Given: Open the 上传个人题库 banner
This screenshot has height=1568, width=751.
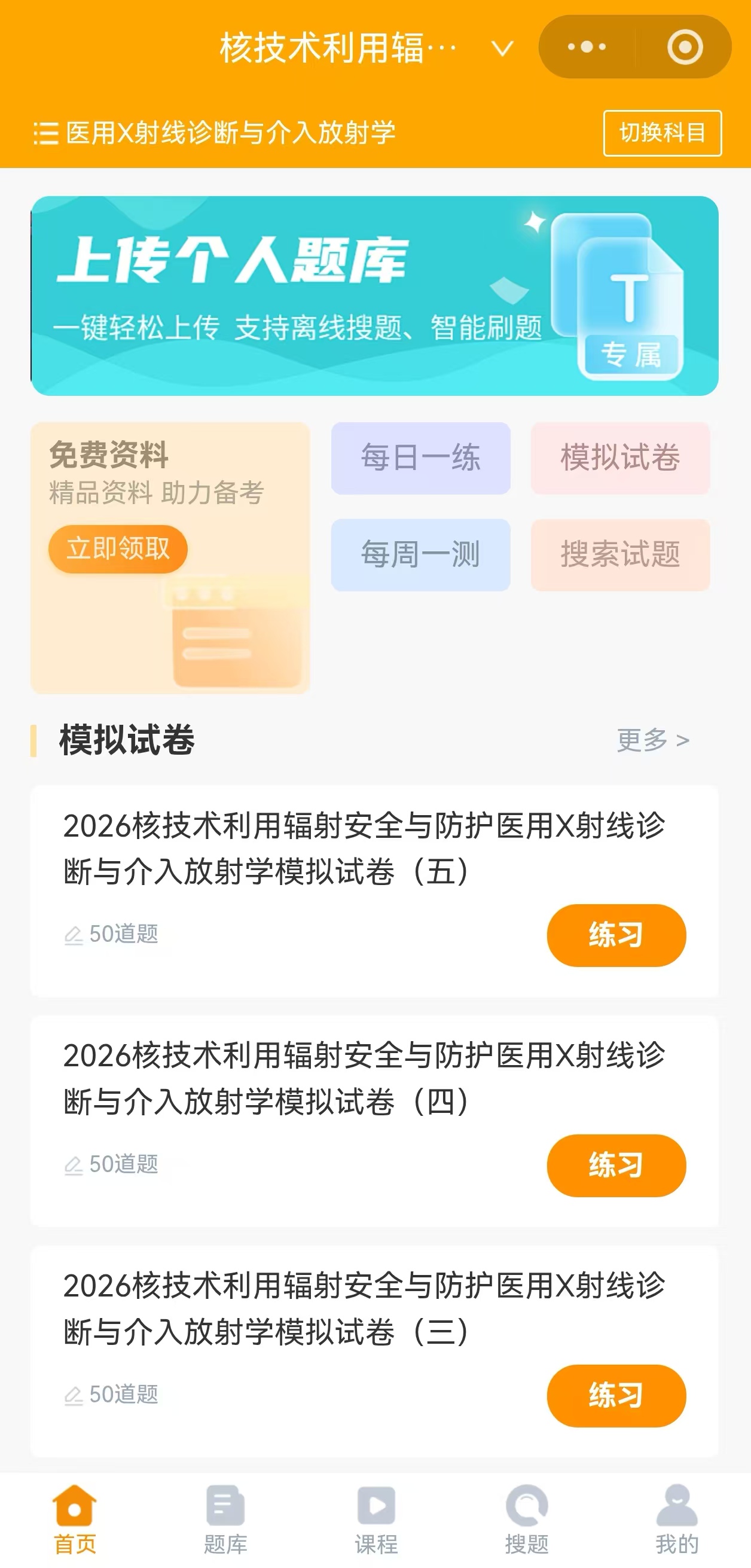Looking at the screenshot, I should pyautogui.click(x=375, y=296).
